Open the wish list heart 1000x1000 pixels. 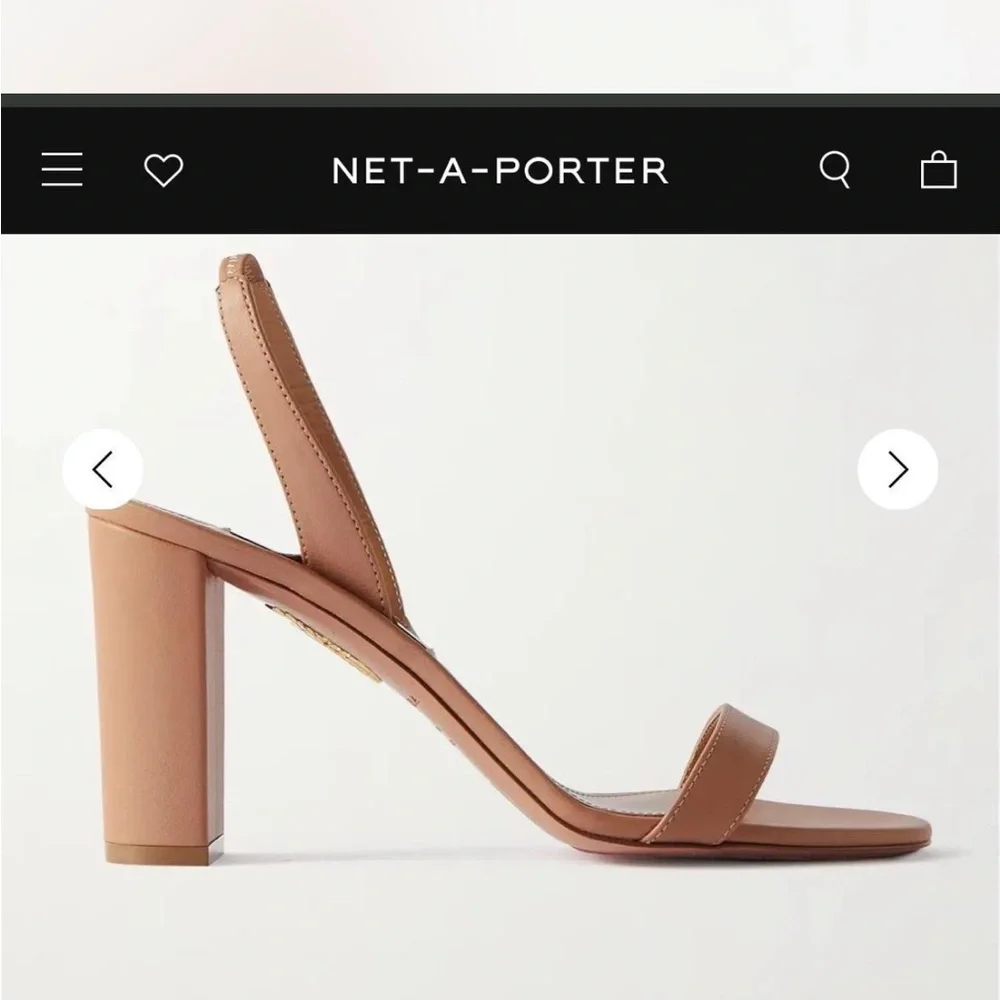[x=164, y=170]
